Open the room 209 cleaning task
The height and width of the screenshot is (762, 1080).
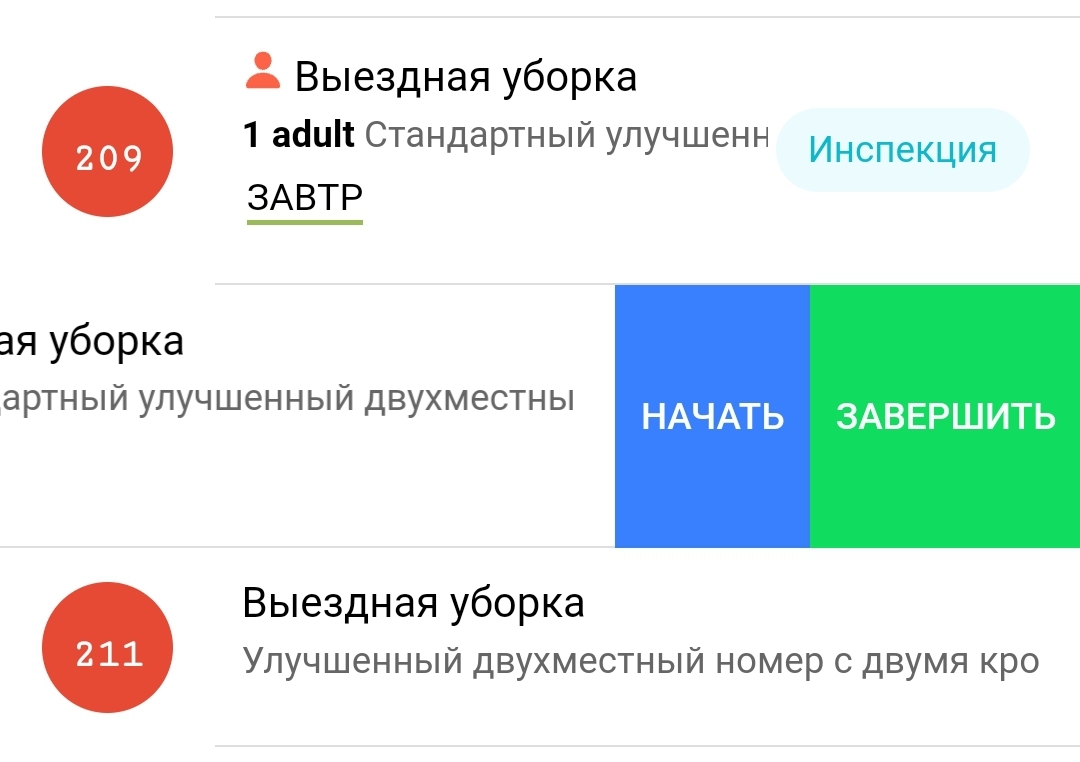click(x=465, y=77)
